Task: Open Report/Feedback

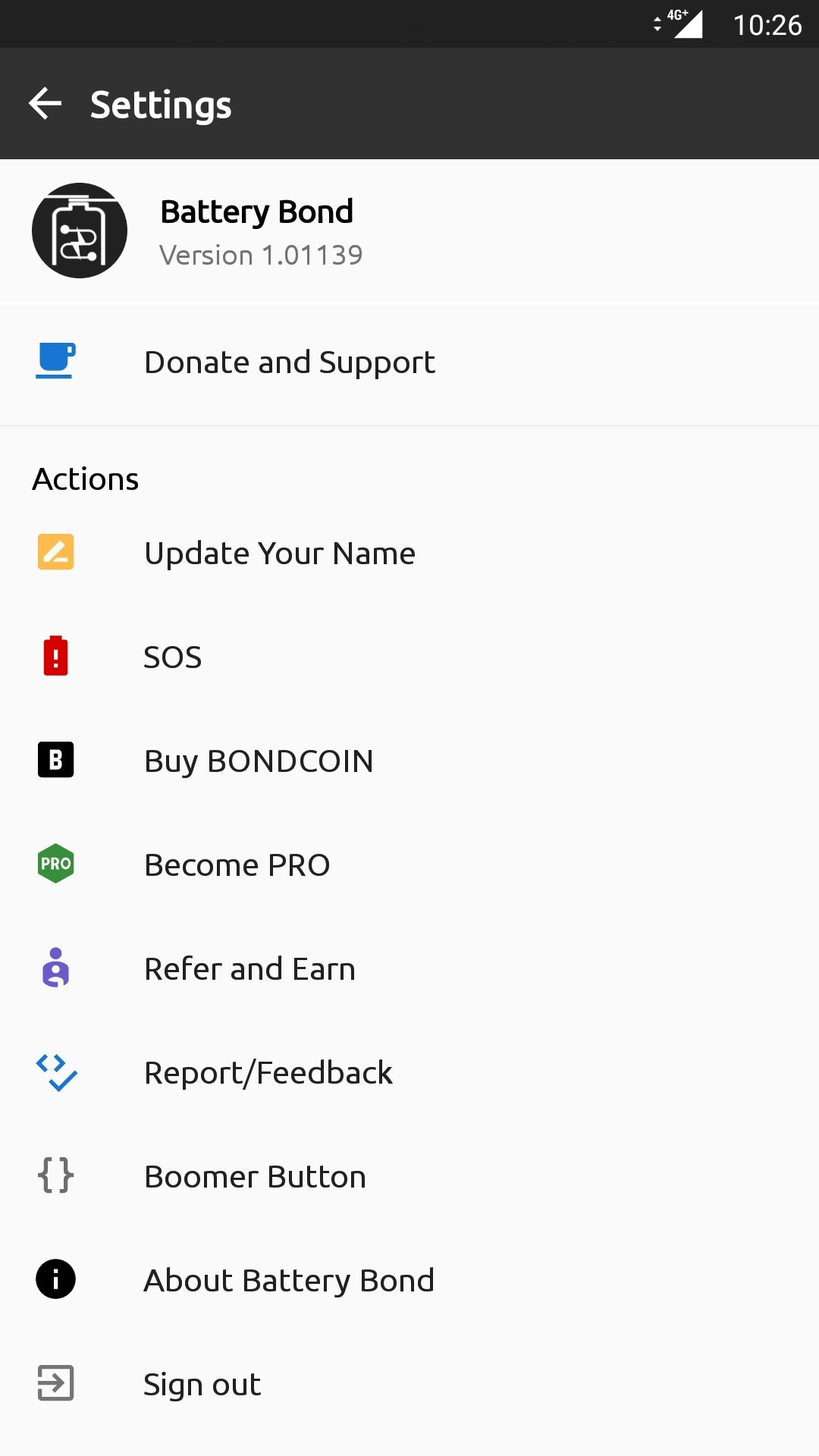Action: (268, 1072)
